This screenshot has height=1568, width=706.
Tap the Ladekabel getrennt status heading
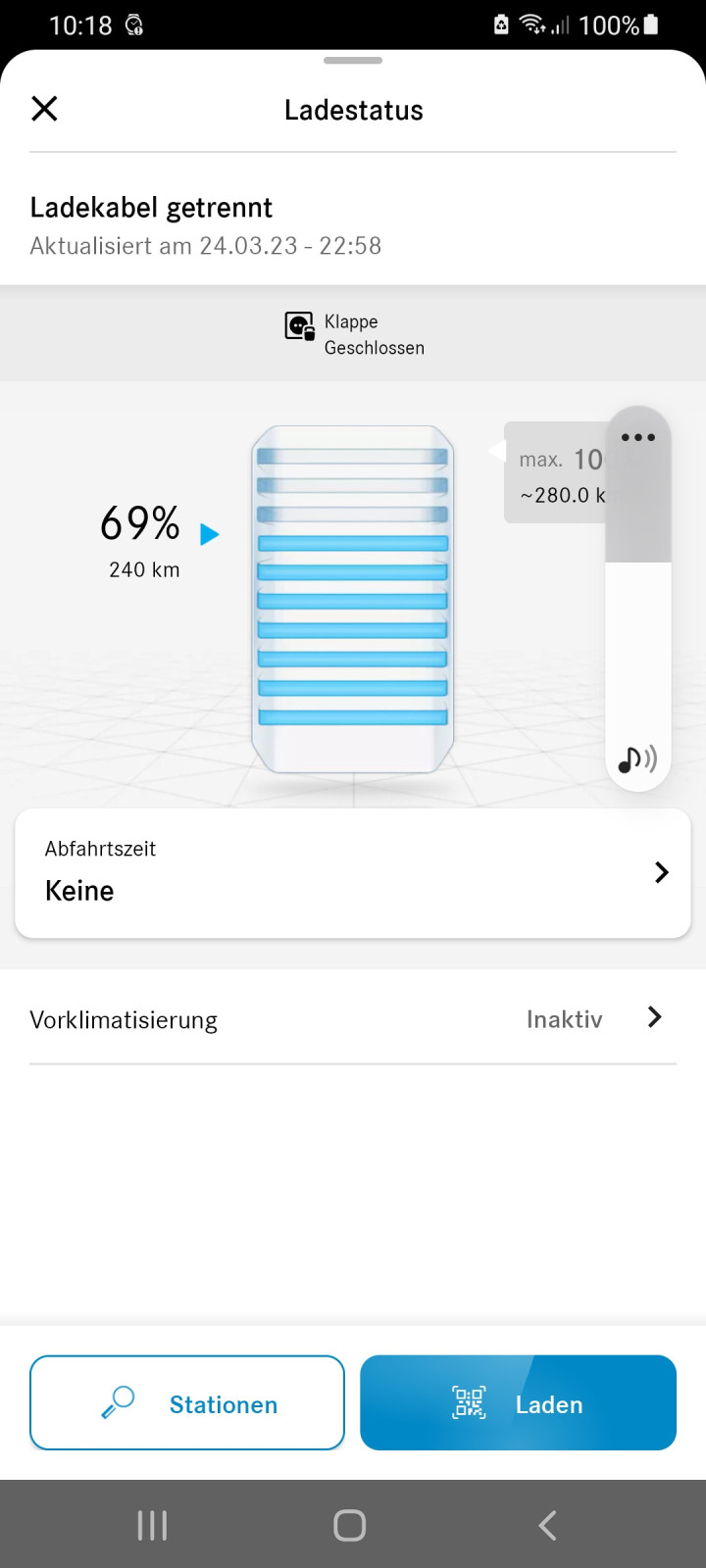[151, 207]
